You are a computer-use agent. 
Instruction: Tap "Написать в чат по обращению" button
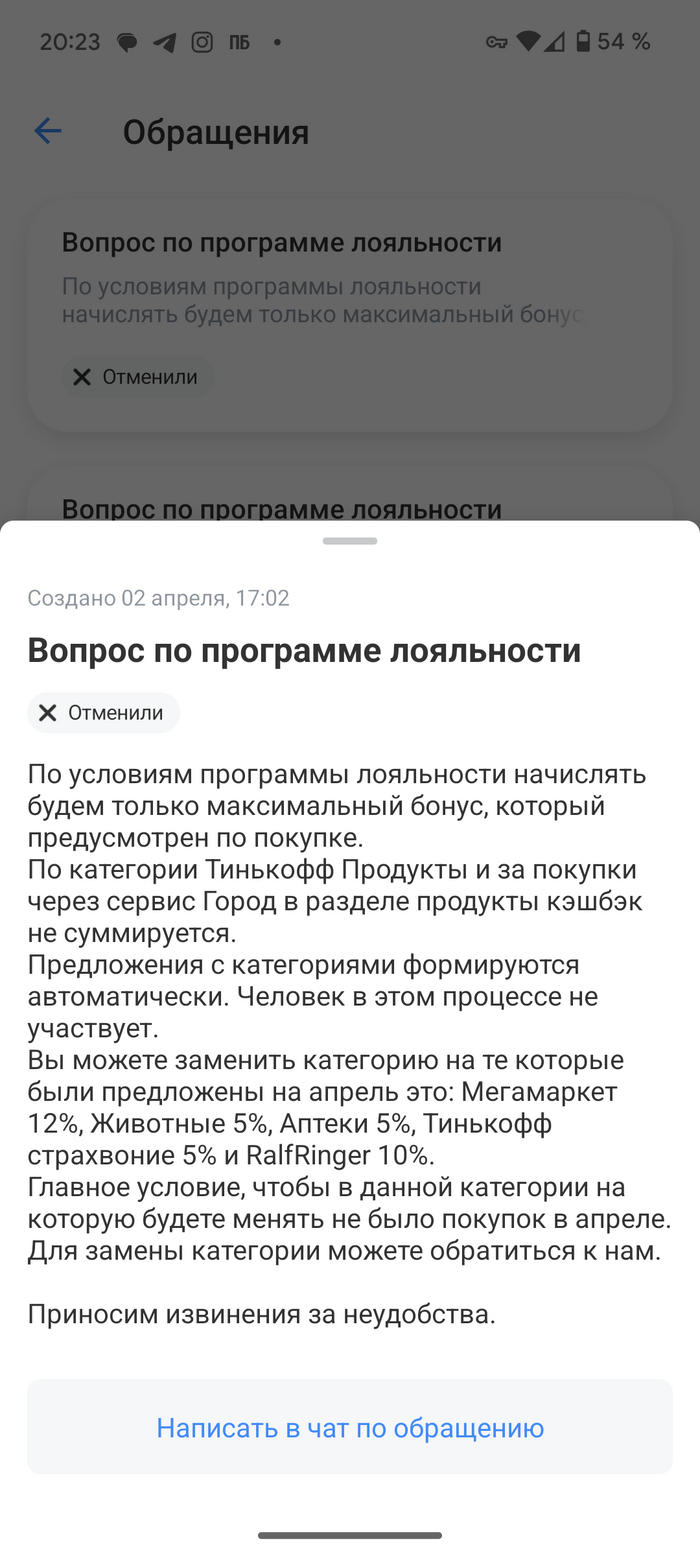pyautogui.click(x=350, y=1427)
